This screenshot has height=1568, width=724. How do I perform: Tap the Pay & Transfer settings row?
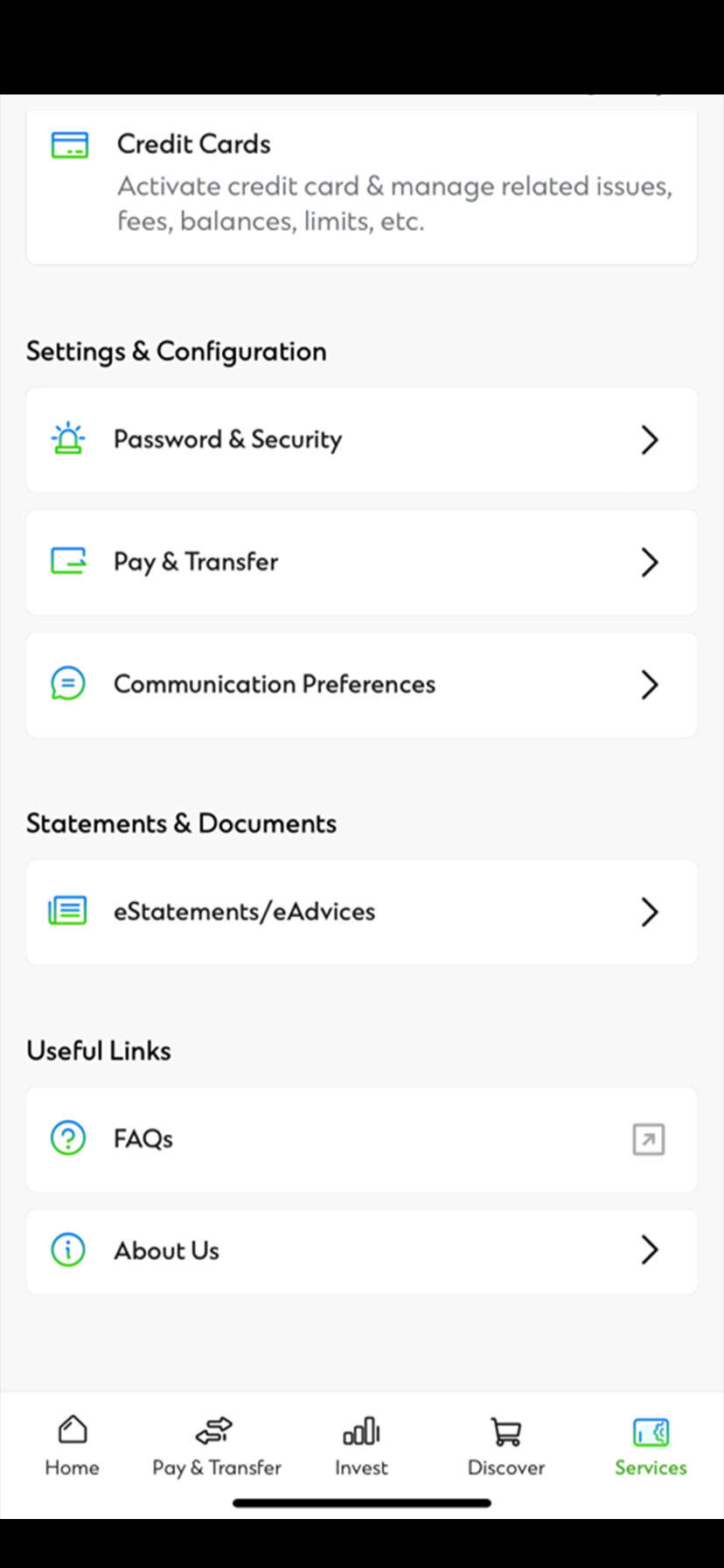coord(362,561)
